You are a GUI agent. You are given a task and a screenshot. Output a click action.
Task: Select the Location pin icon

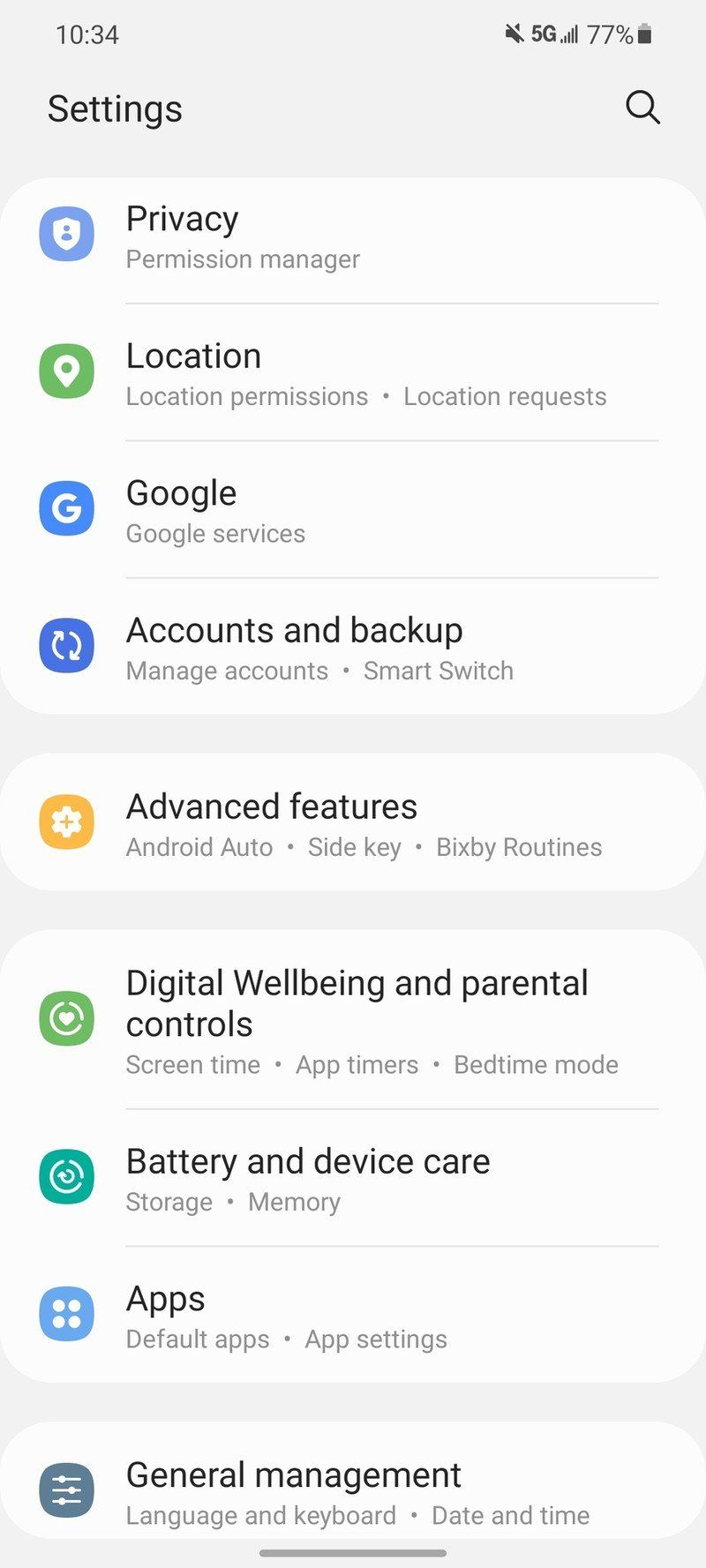point(66,371)
